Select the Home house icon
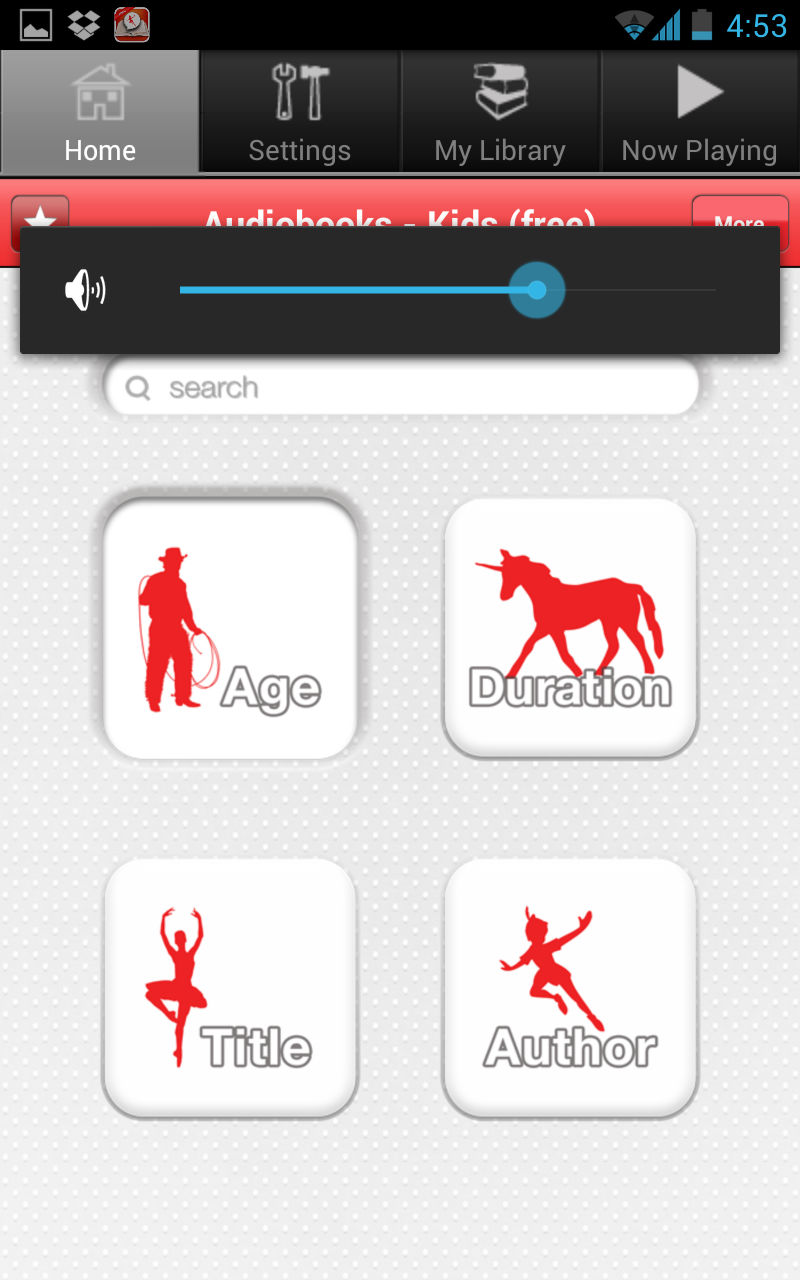This screenshot has width=800, height=1280. [x=99, y=92]
